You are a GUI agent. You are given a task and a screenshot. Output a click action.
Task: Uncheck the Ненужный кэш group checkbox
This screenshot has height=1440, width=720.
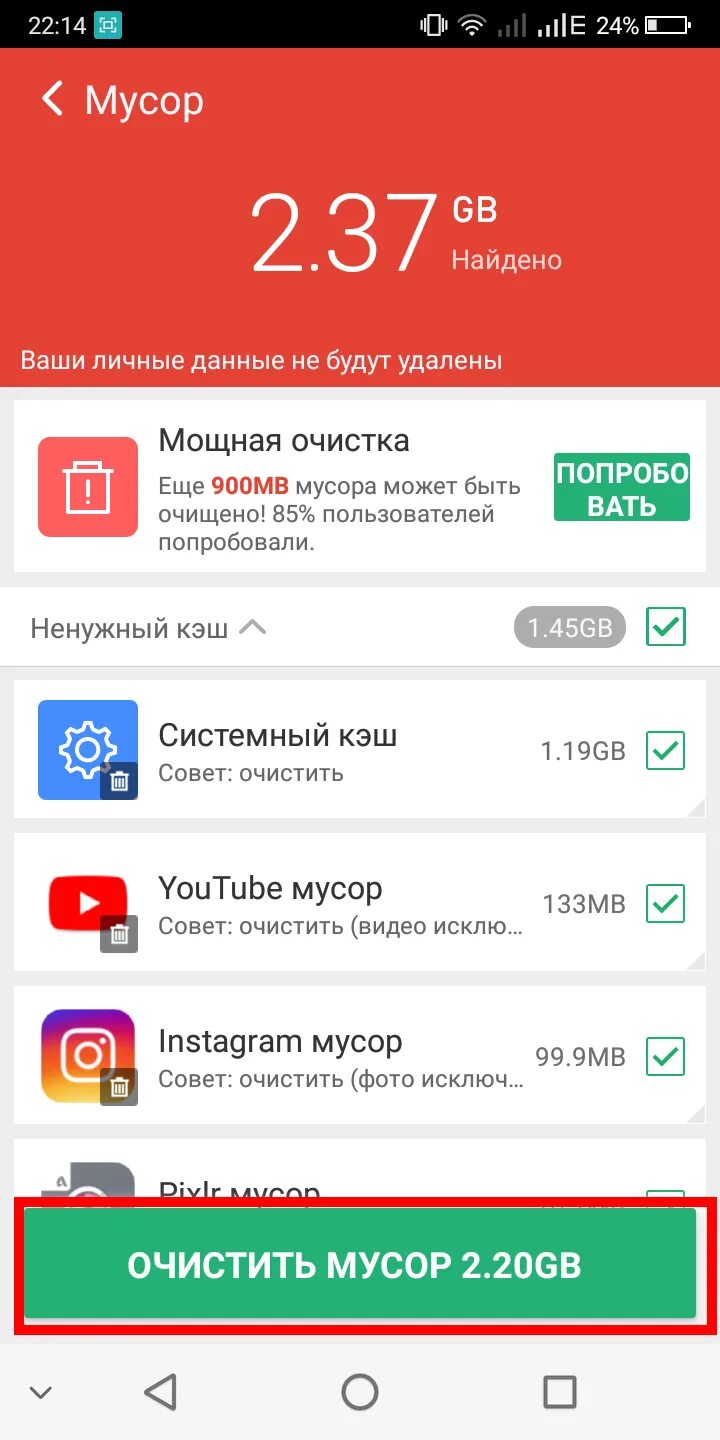666,628
